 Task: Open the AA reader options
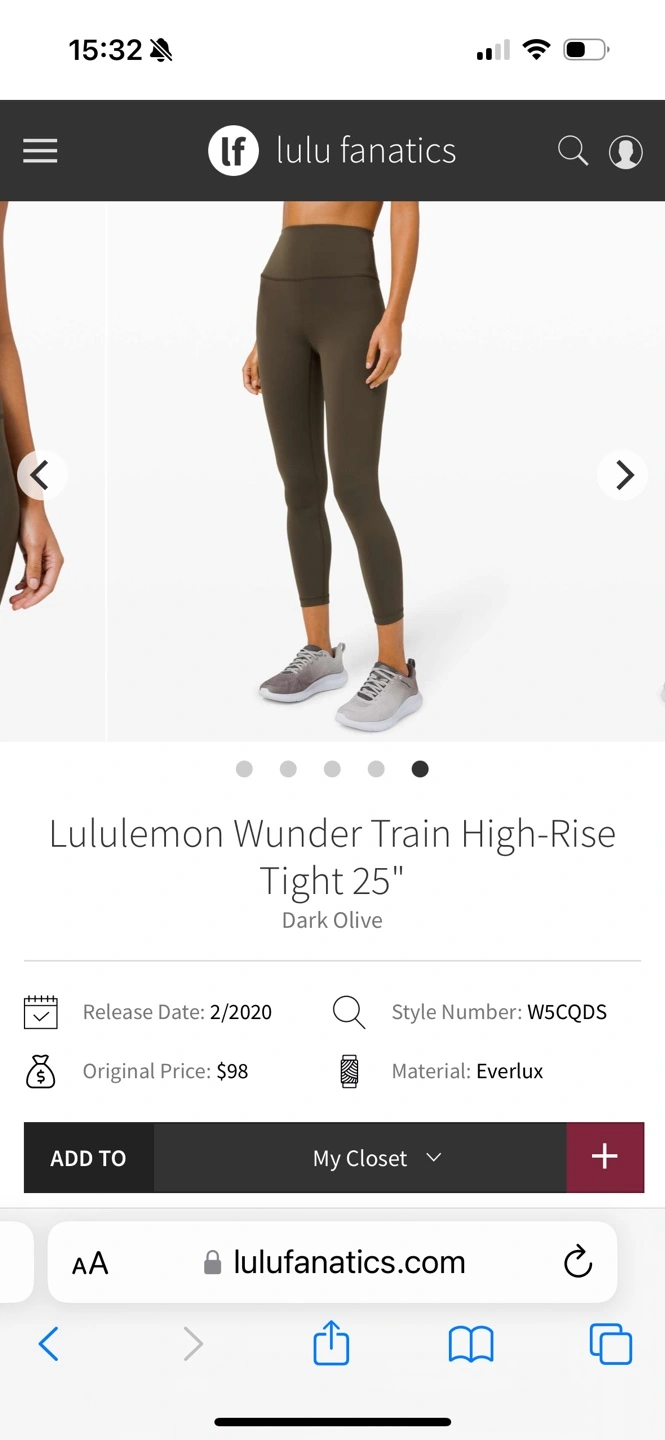point(90,1263)
